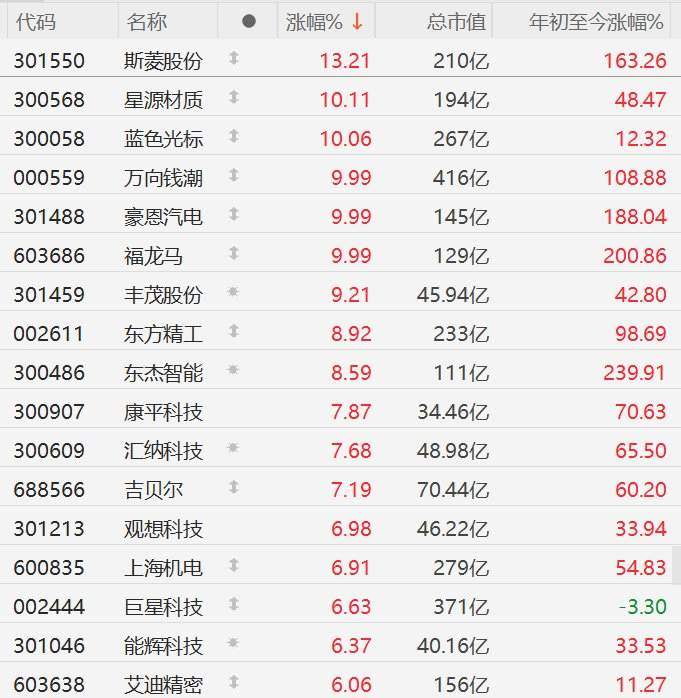Sort stocks by 总市值 header
The image size is (681, 698).
456,21
